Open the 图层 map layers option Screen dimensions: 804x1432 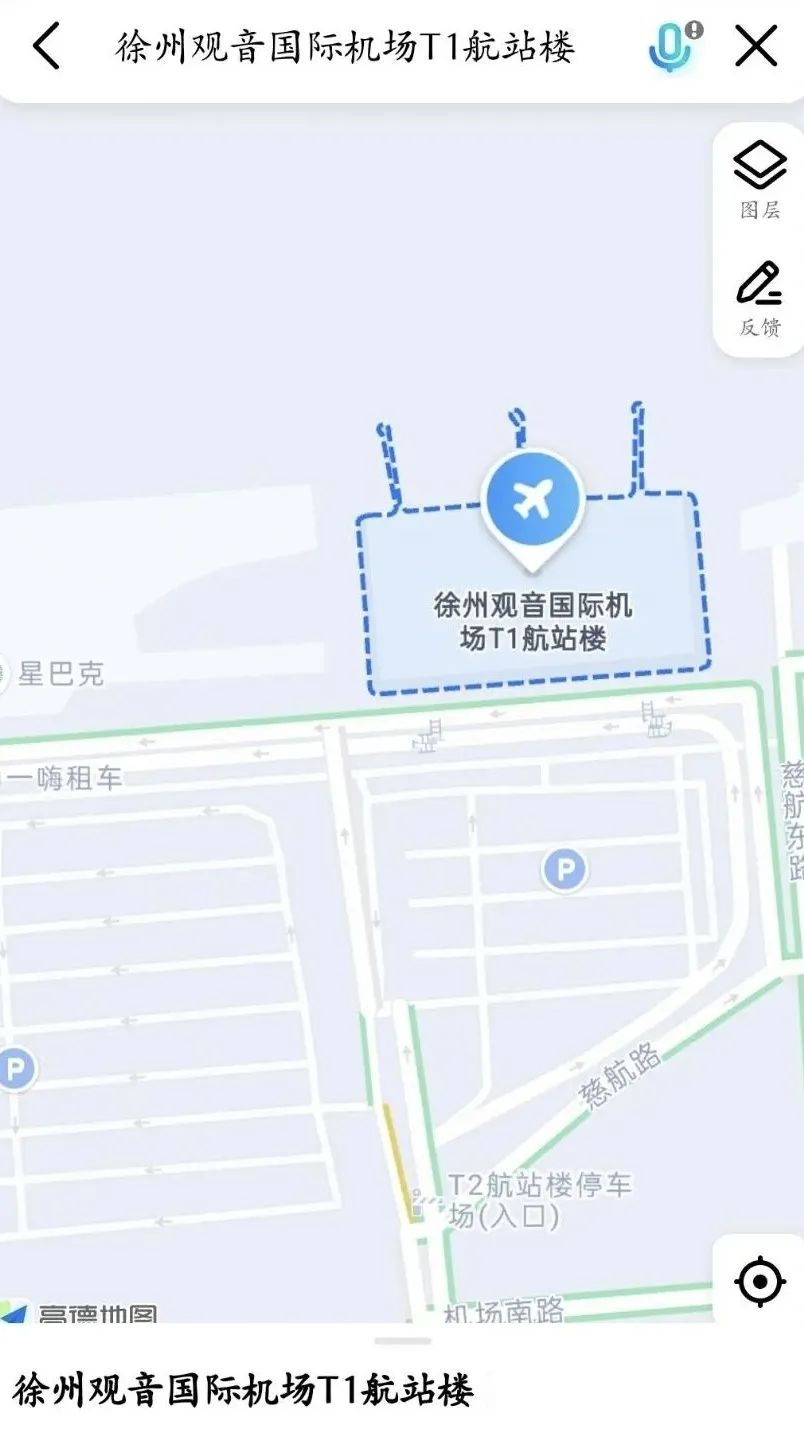(760, 180)
